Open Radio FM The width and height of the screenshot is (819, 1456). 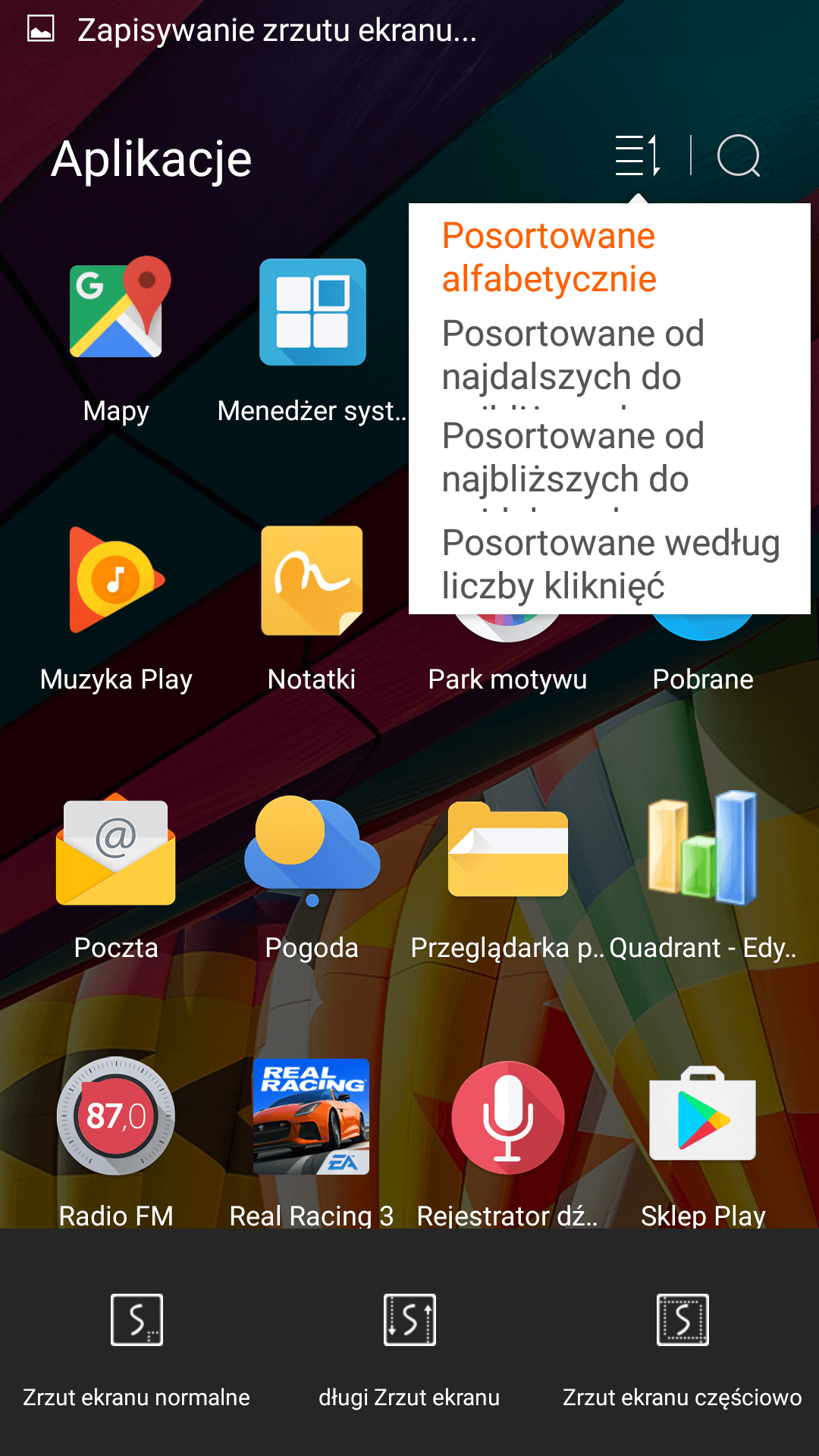click(x=116, y=1141)
